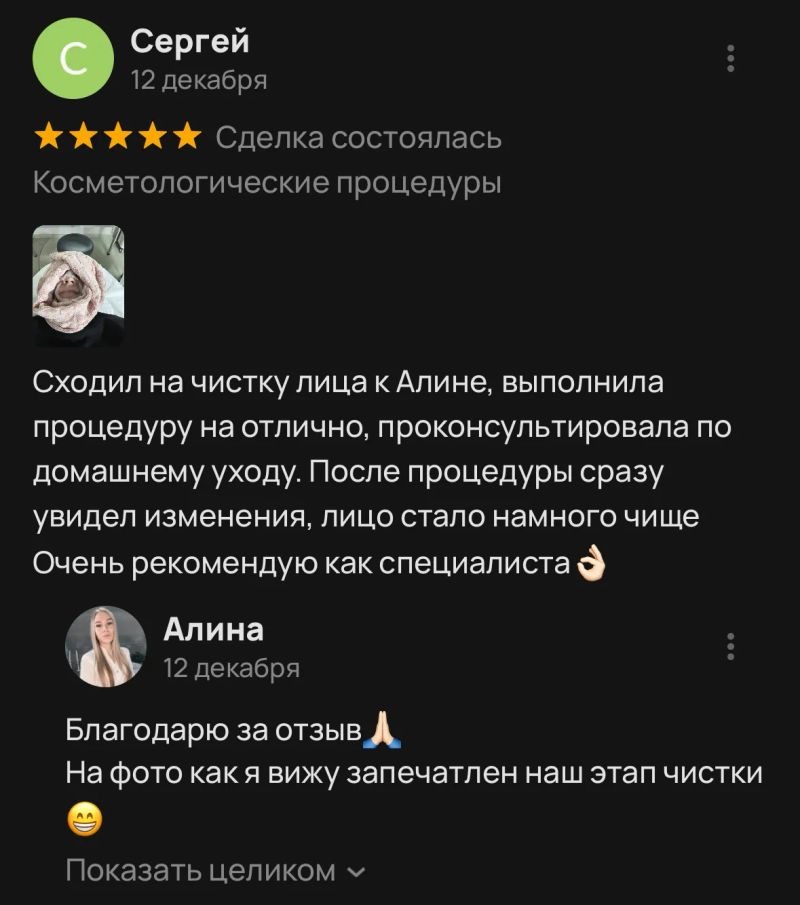Open the photo attached to Сергей's review
Viewport: 800px width, 905px height.
tap(79, 286)
